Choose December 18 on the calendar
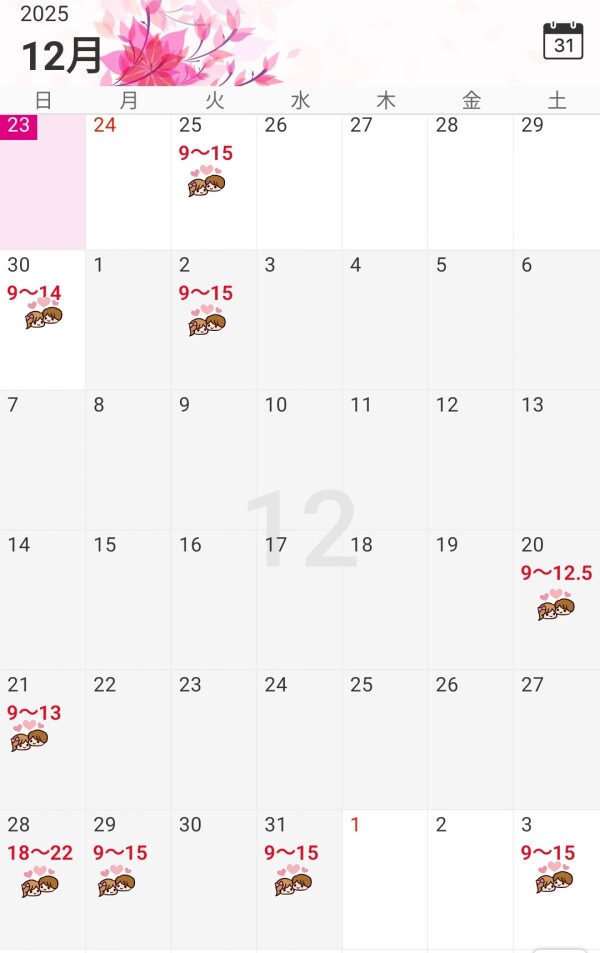 tap(385, 599)
